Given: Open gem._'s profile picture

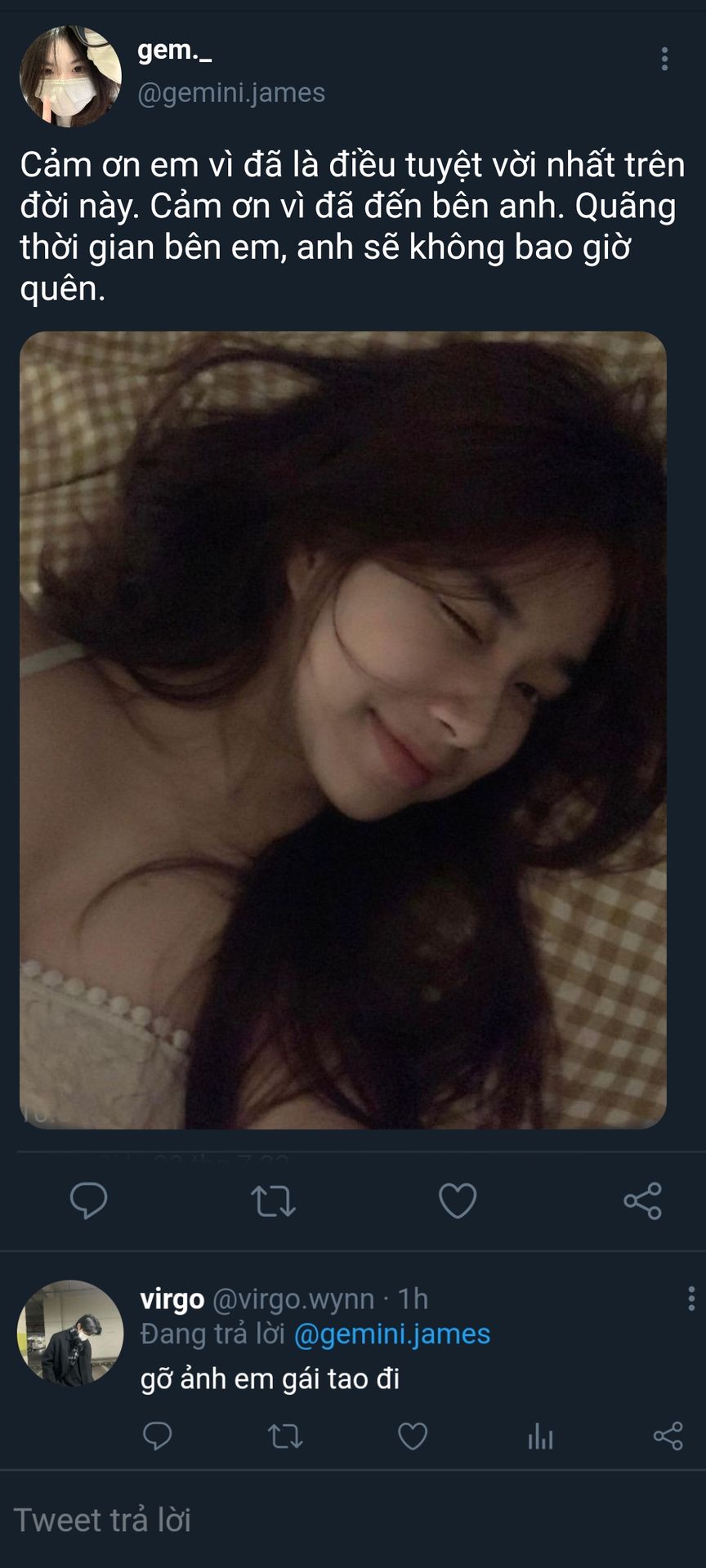Looking at the screenshot, I should coord(70,77).
